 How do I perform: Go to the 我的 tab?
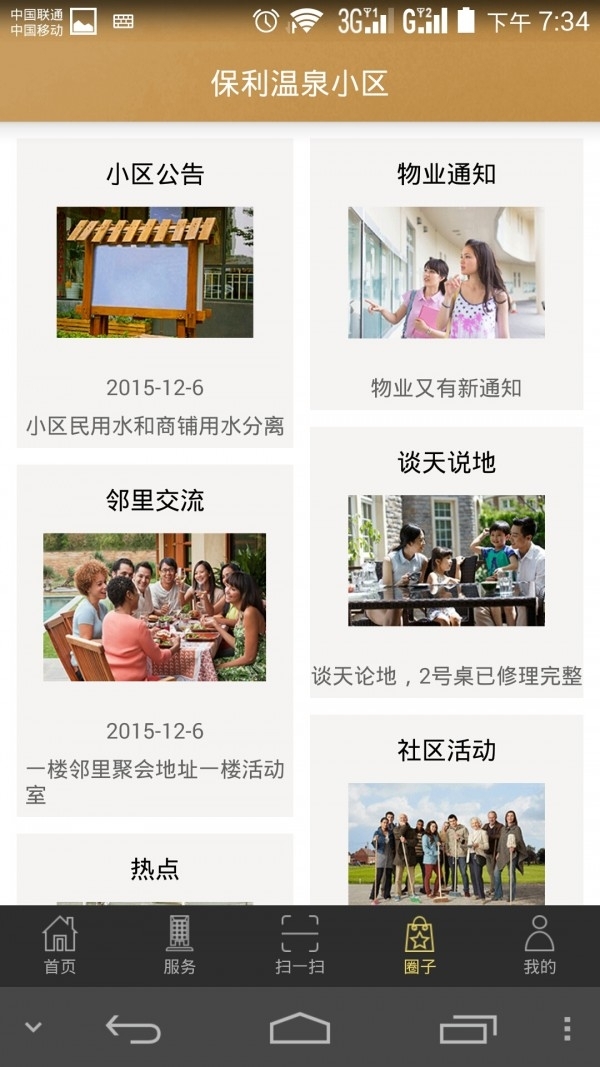tap(539, 945)
